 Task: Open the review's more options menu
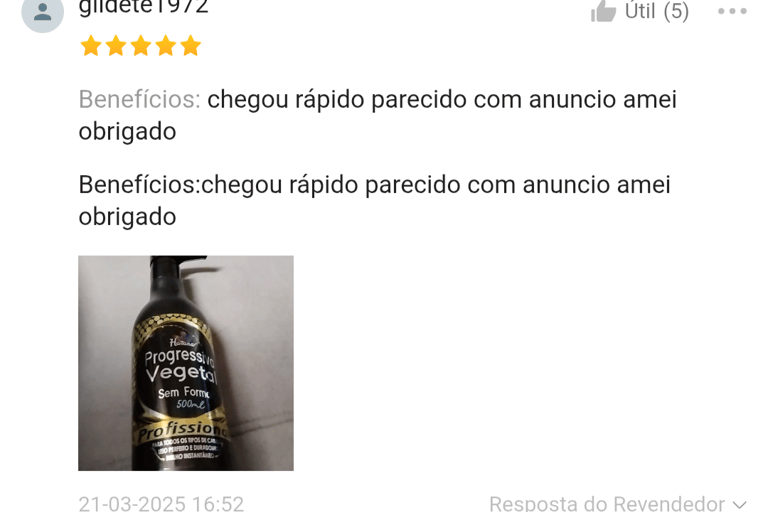click(x=732, y=11)
